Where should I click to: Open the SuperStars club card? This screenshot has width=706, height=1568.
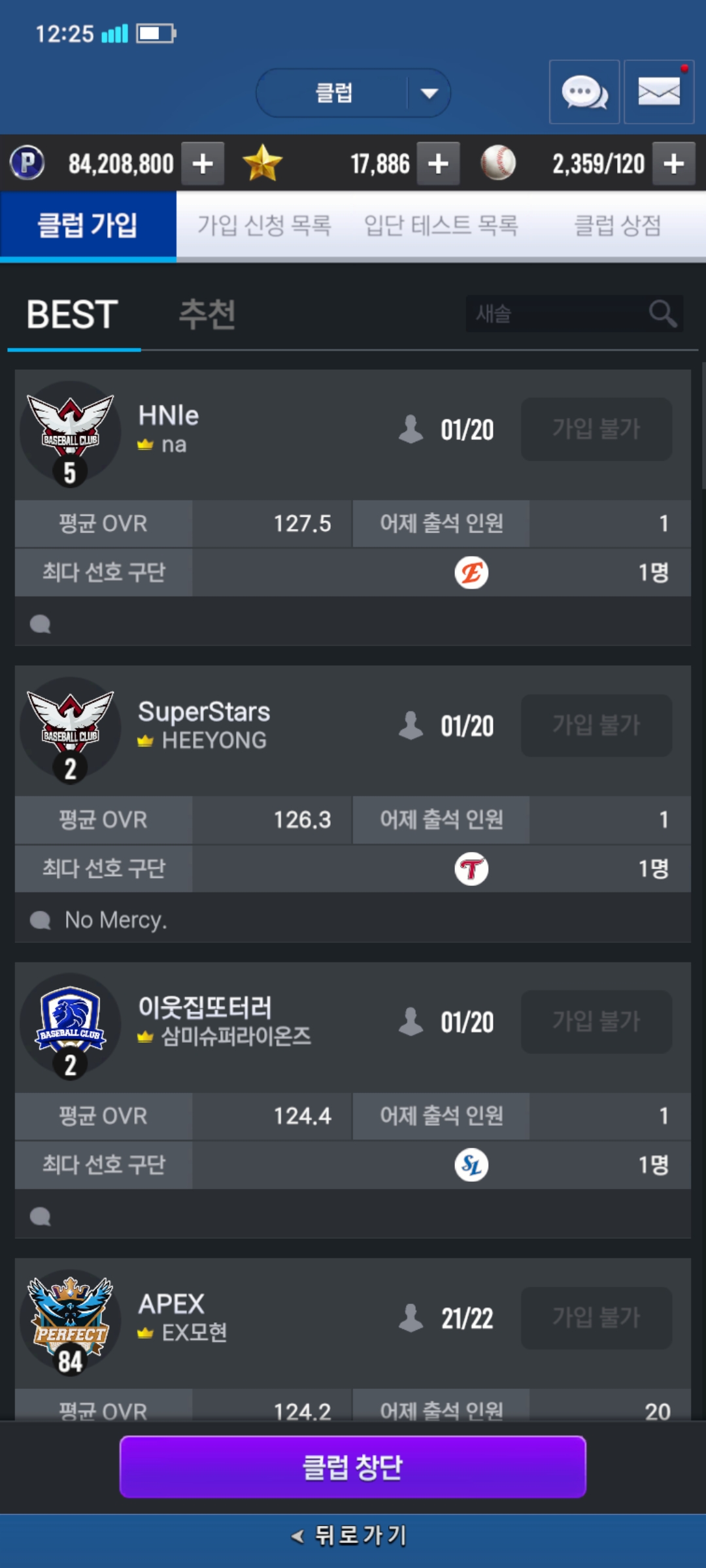[x=261, y=725]
